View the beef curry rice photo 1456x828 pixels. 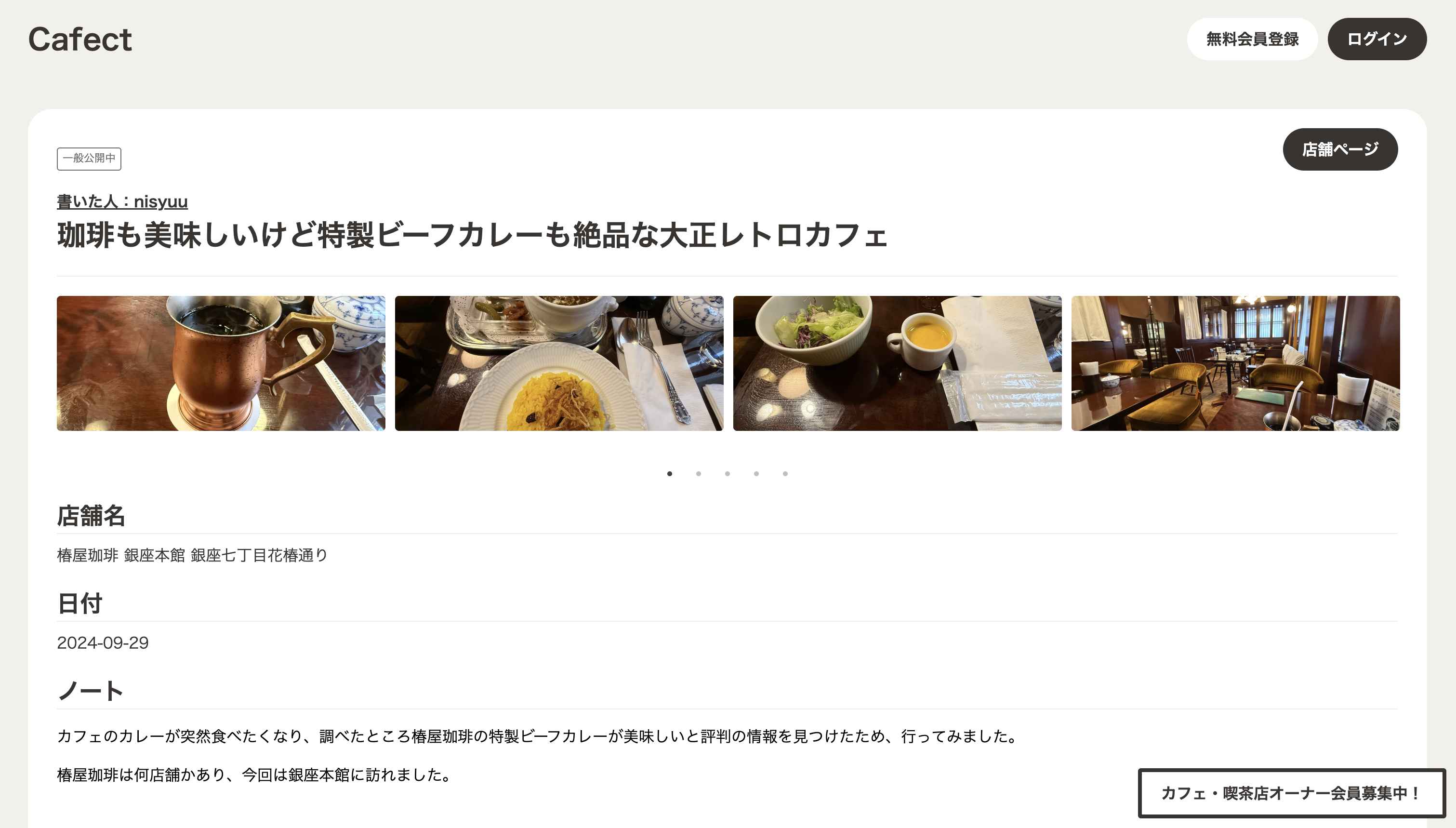[558, 363]
